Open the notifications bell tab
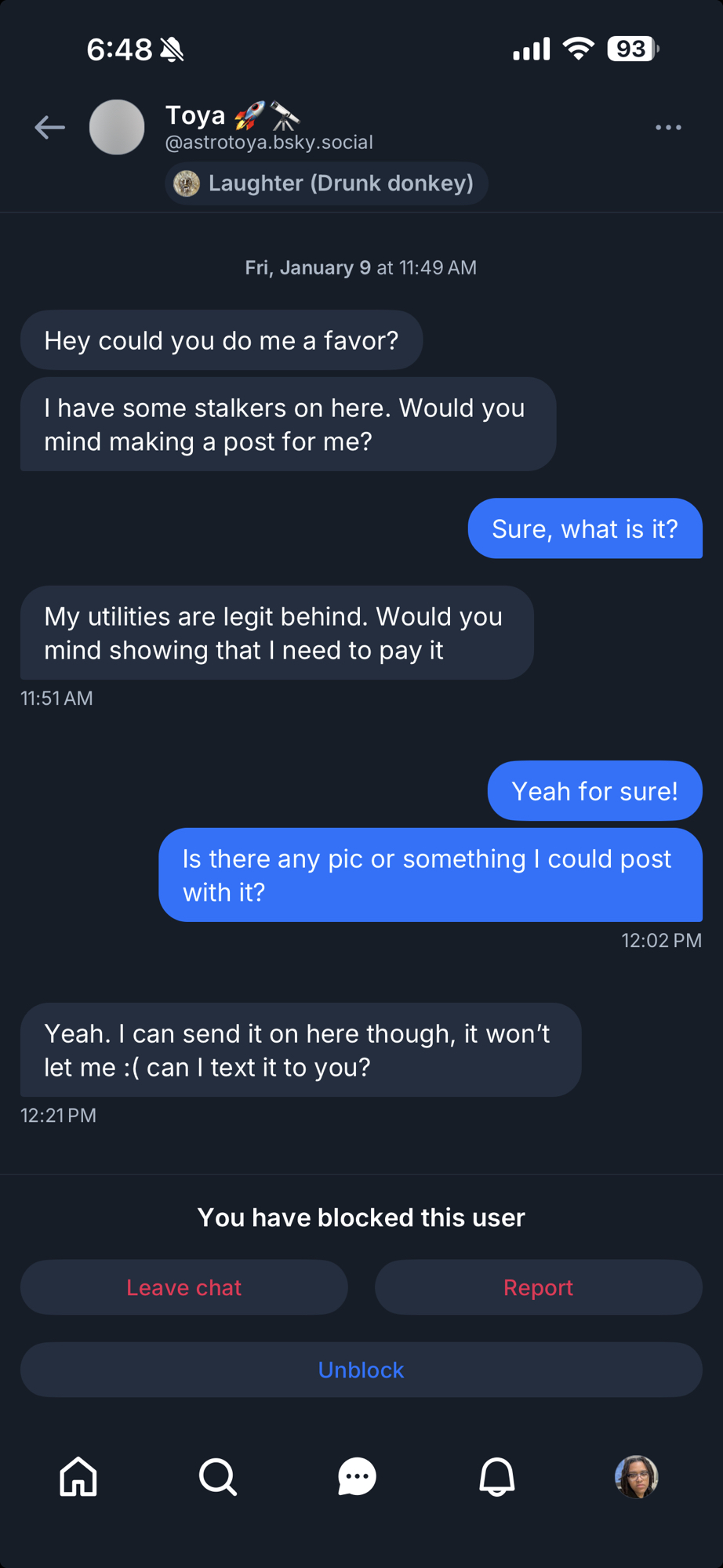This screenshot has height=1568, width=723. click(x=496, y=1477)
